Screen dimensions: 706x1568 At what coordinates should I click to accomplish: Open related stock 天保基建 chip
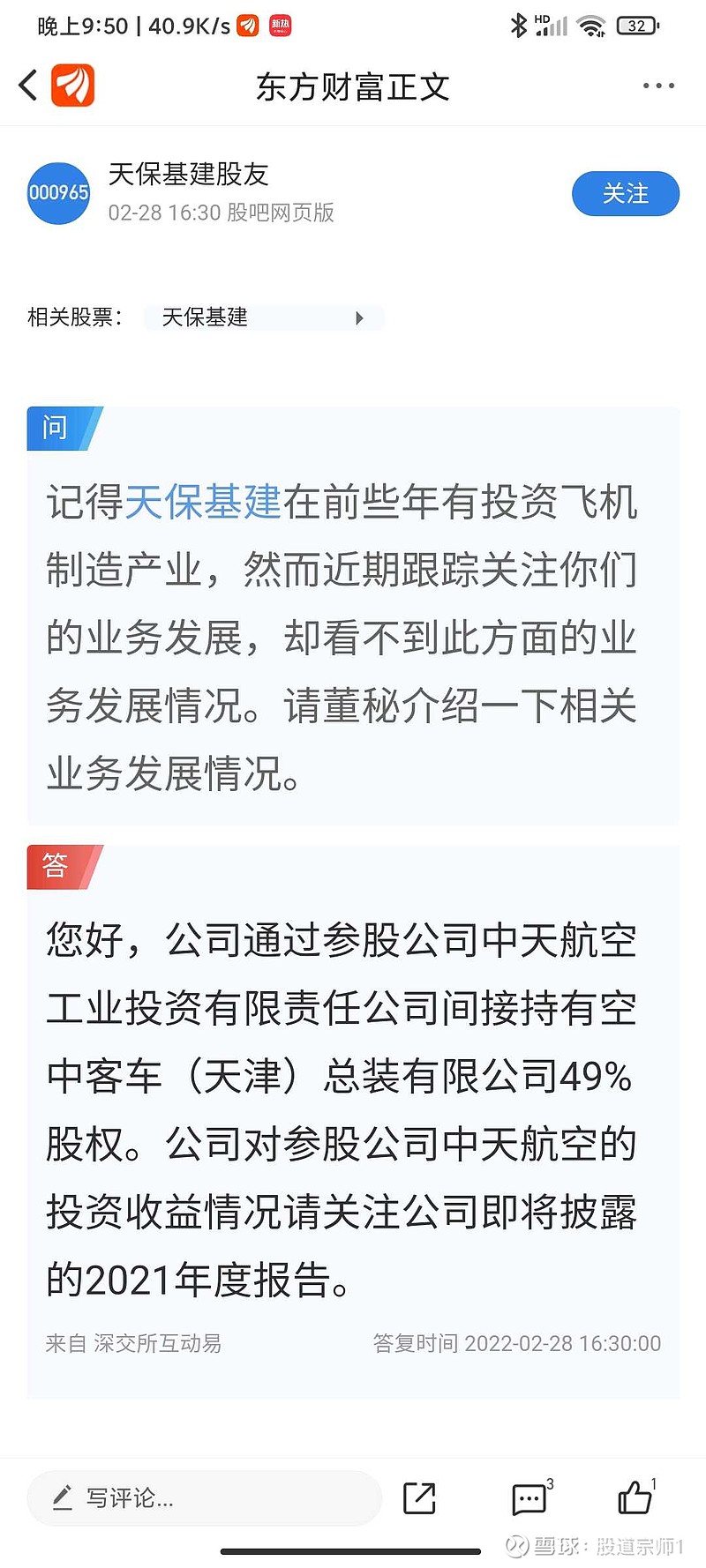tap(263, 317)
